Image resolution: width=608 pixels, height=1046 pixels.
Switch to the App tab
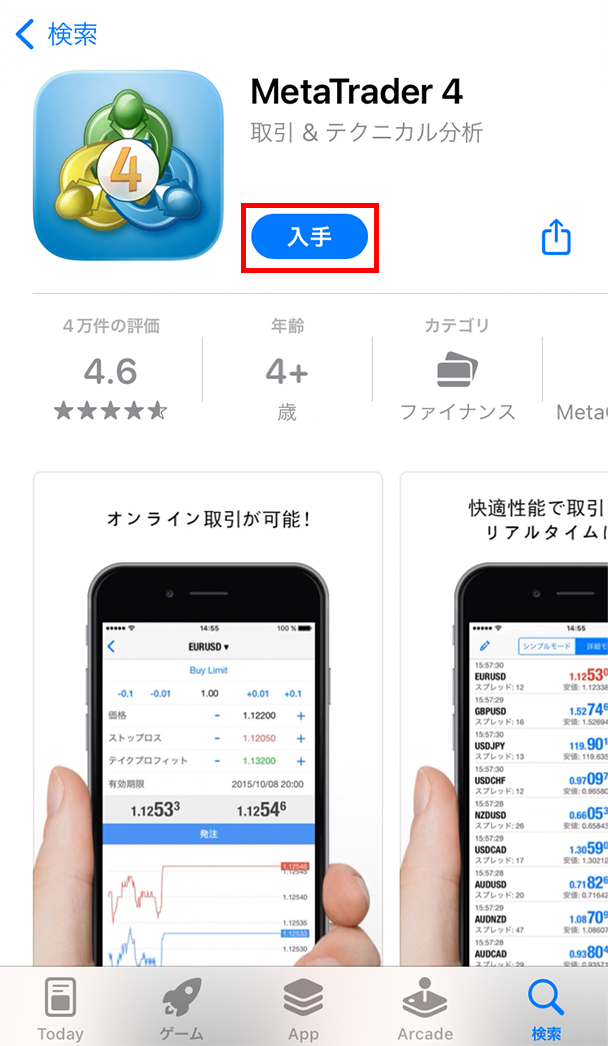[x=303, y=1008]
